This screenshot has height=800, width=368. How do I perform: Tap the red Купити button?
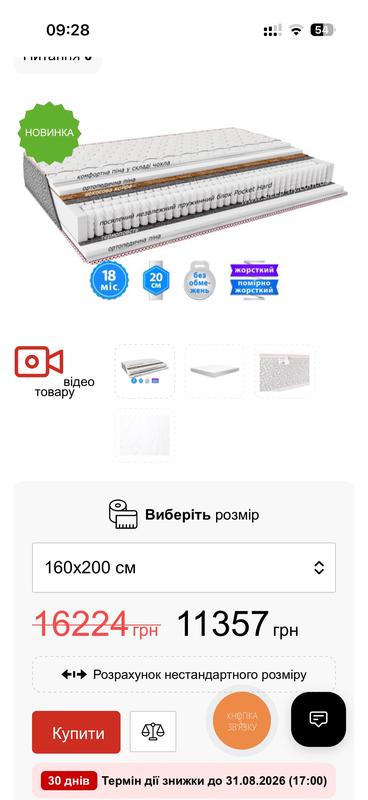tap(76, 732)
